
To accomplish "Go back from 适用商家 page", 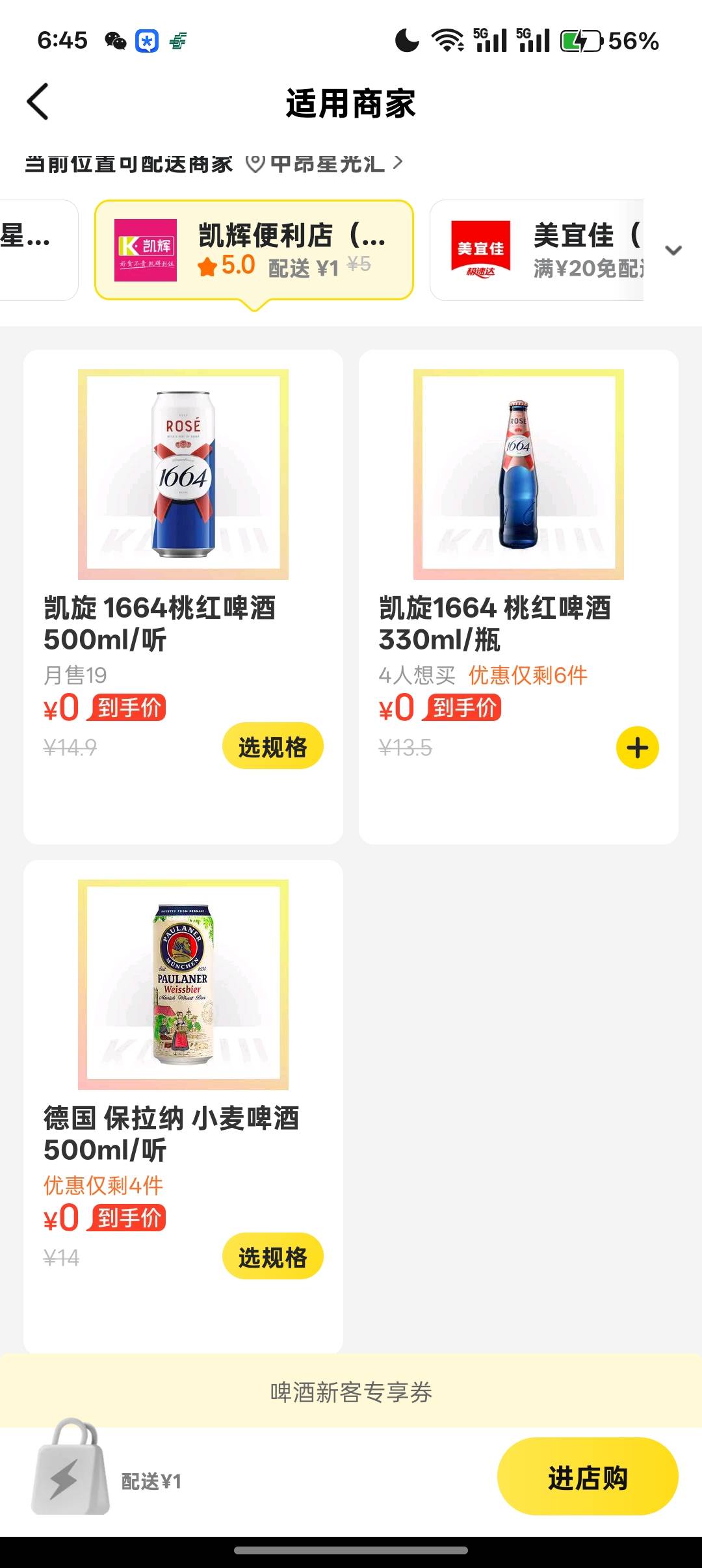I will click(38, 102).
